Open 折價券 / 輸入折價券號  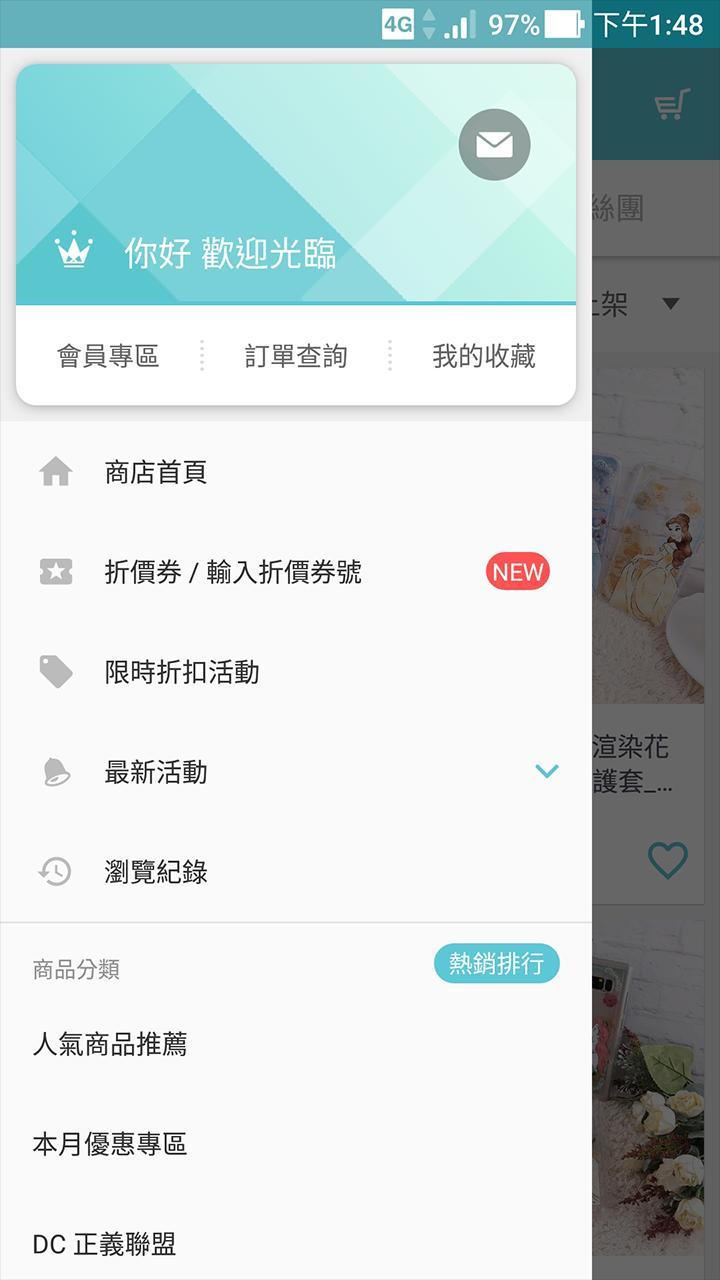pos(233,572)
